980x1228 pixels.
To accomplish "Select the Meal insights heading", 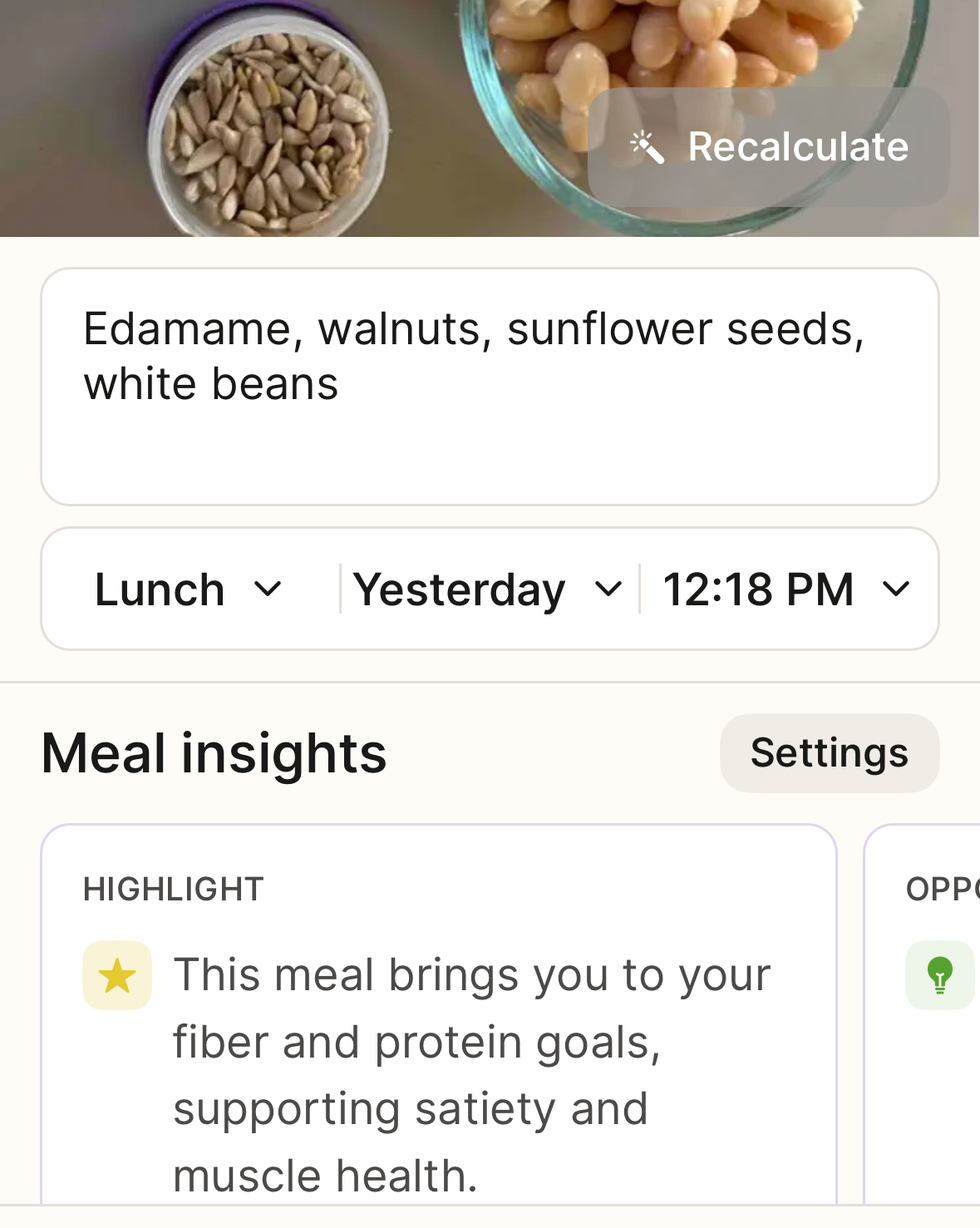I will (213, 753).
